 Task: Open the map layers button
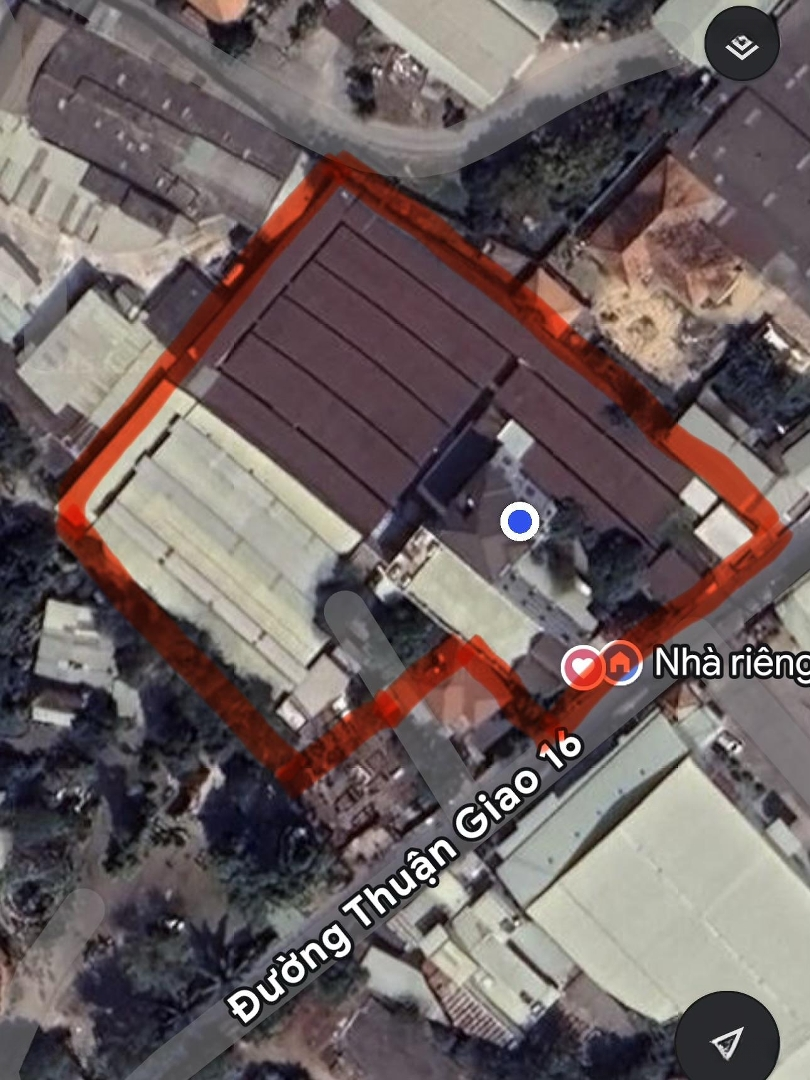(741, 47)
